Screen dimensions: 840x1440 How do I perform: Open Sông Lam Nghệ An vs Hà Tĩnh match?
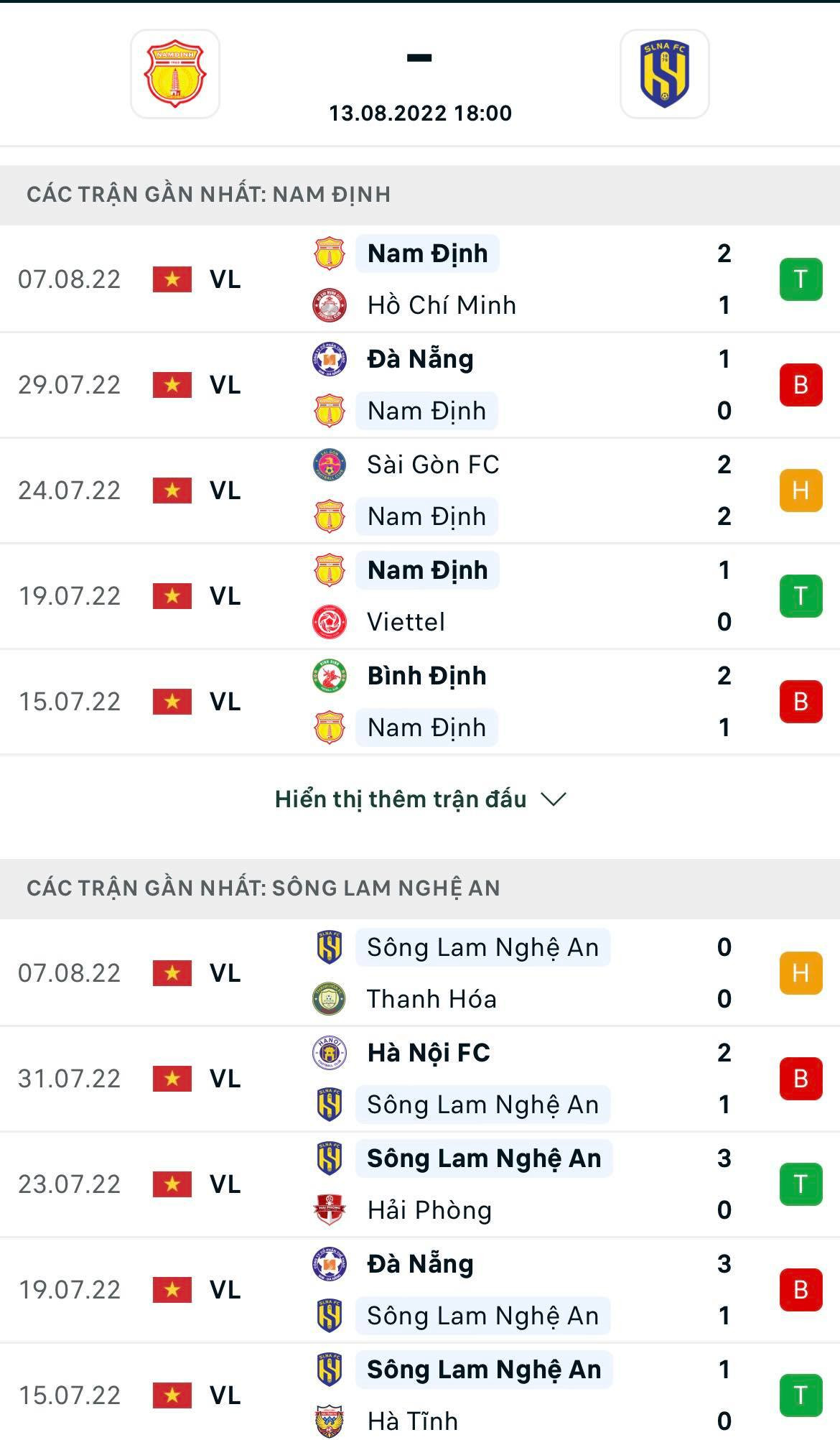click(420, 1395)
